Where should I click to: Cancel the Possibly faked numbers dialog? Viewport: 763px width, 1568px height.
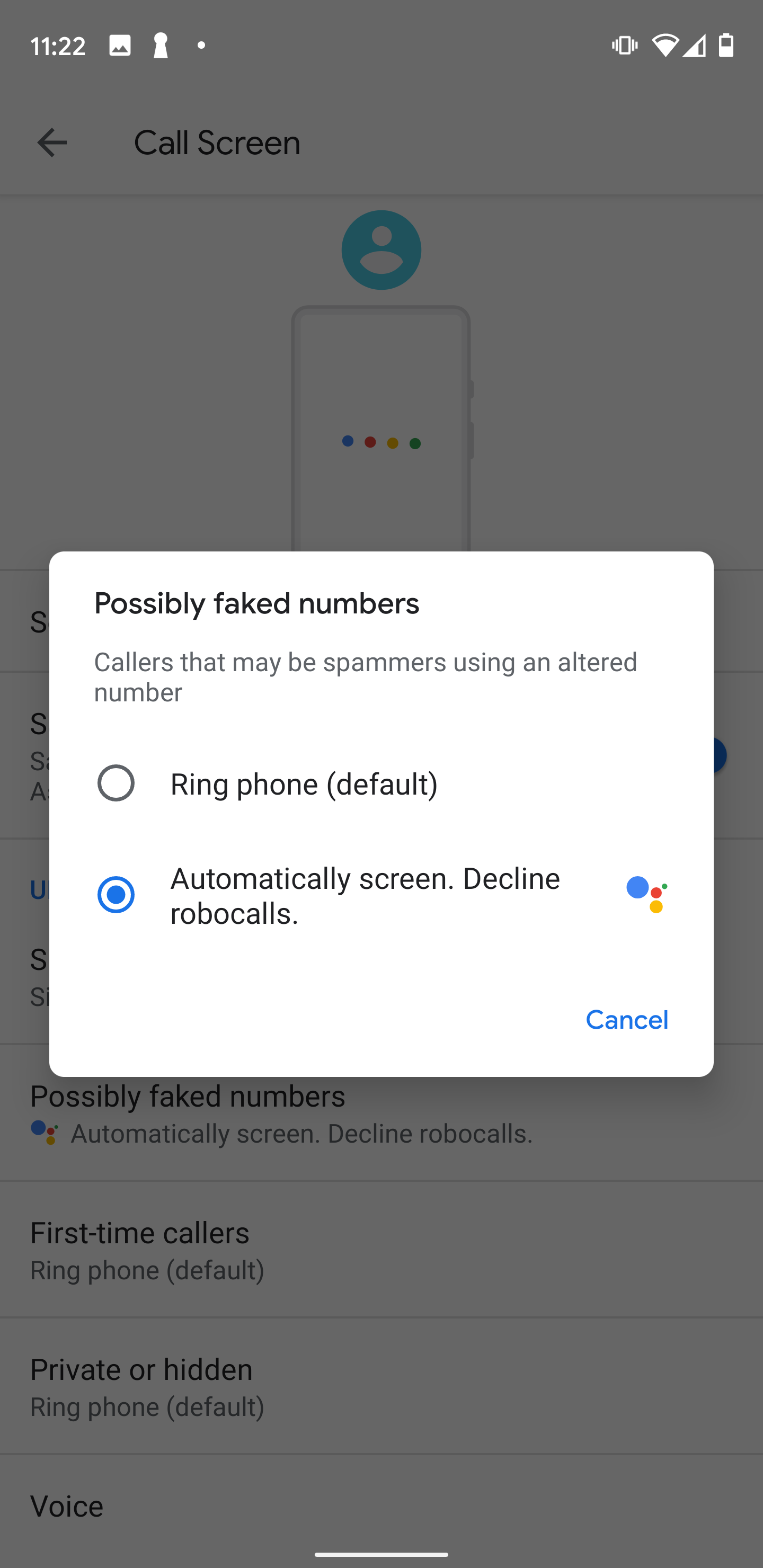tap(626, 1020)
